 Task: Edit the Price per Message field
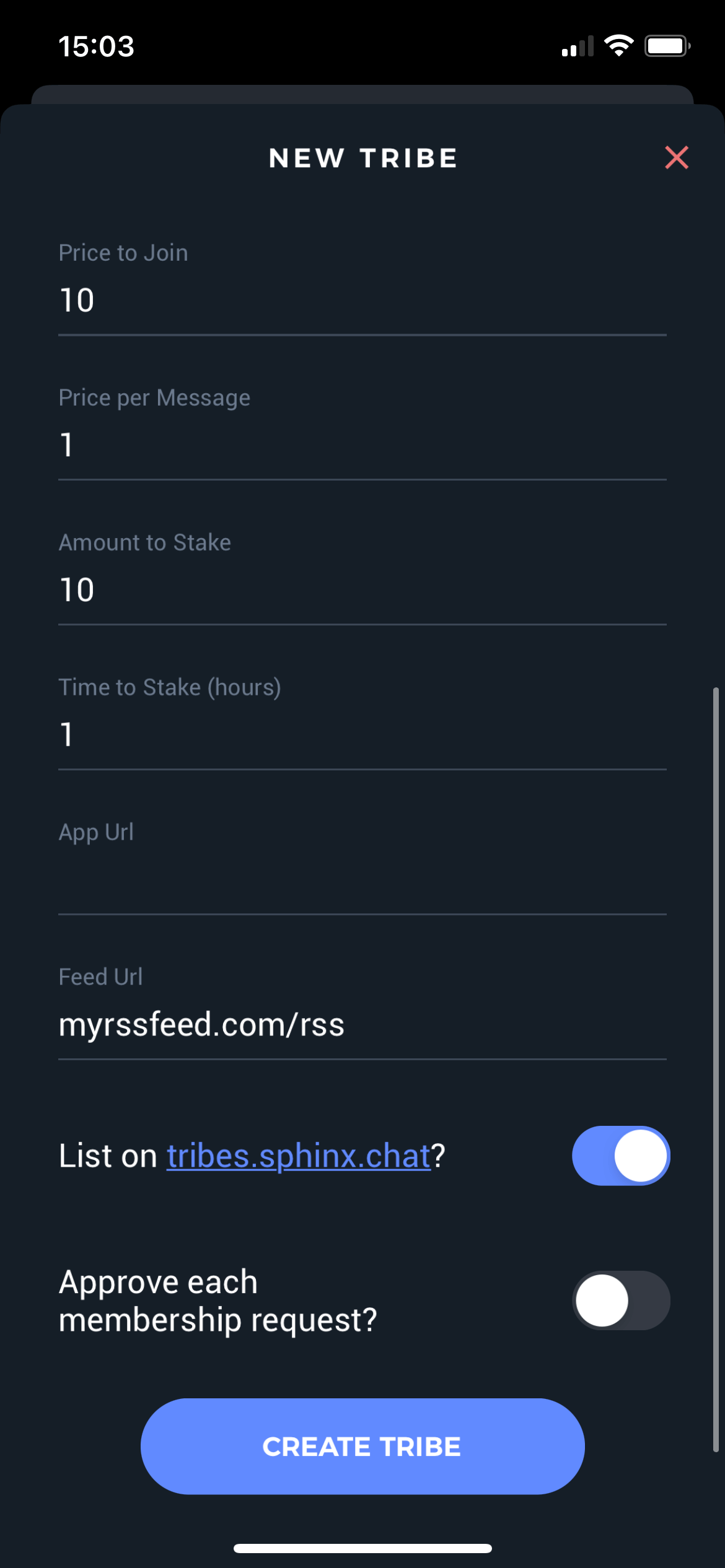pos(362,445)
